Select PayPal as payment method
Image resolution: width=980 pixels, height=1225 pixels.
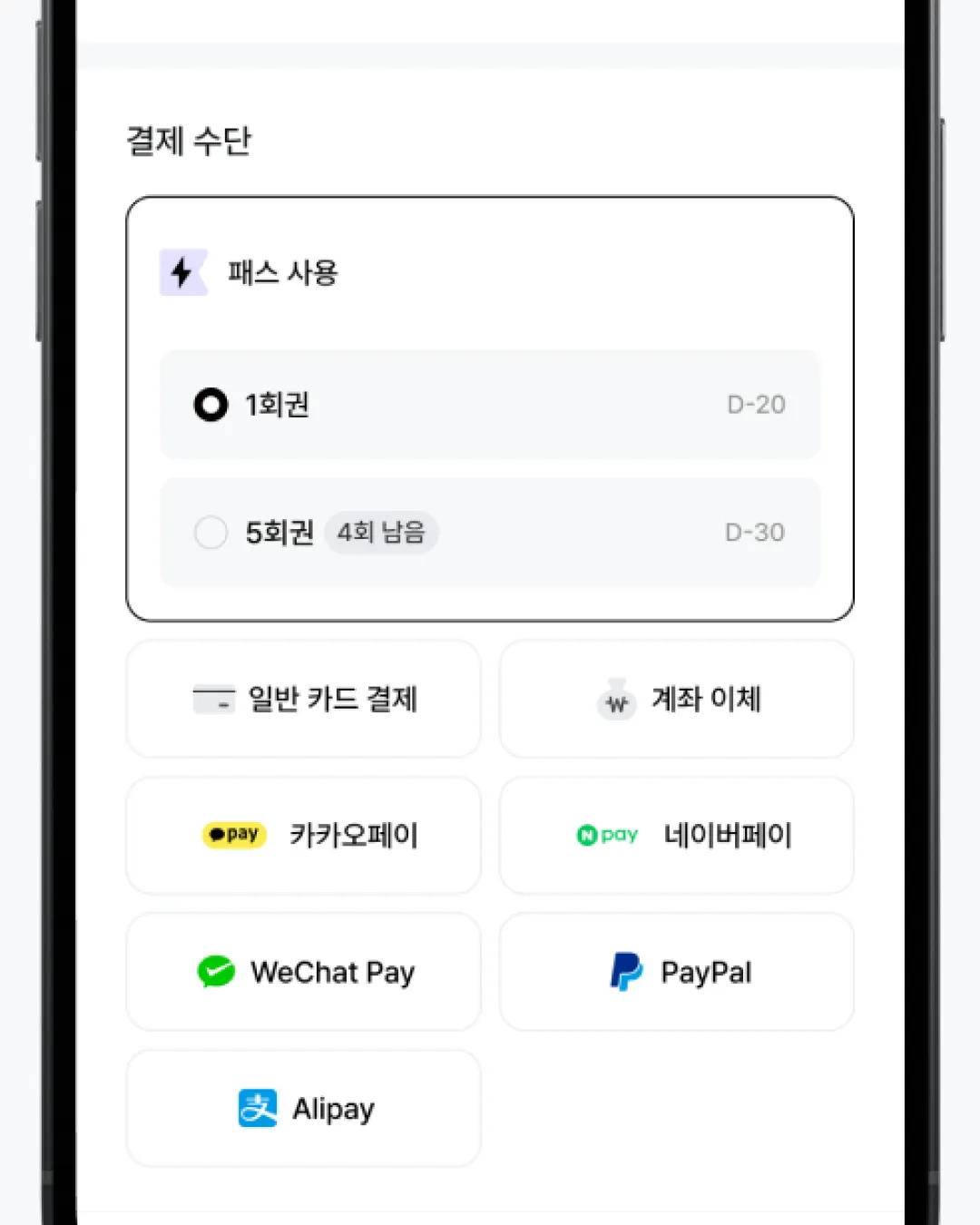tap(677, 972)
